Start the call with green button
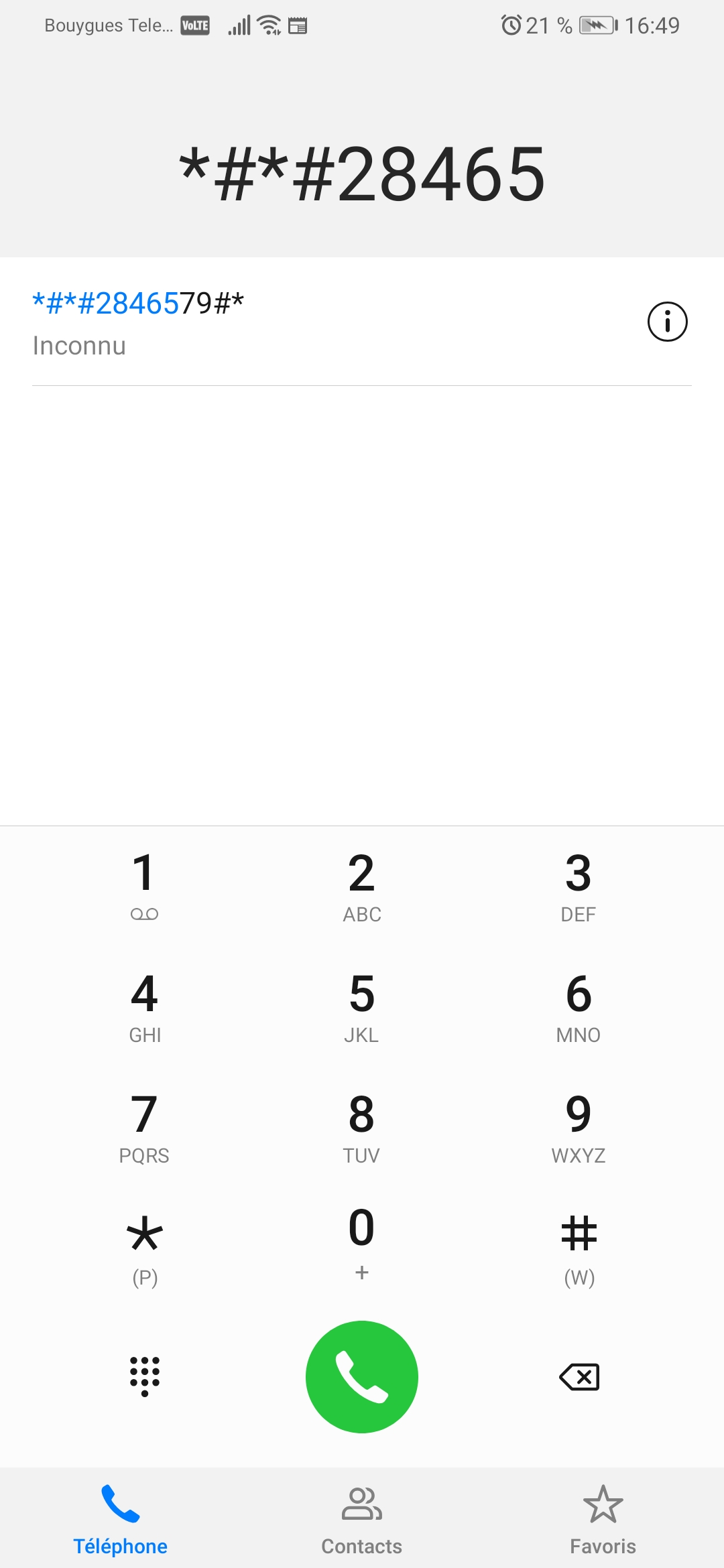Image resolution: width=724 pixels, height=1568 pixels. (x=362, y=1376)
